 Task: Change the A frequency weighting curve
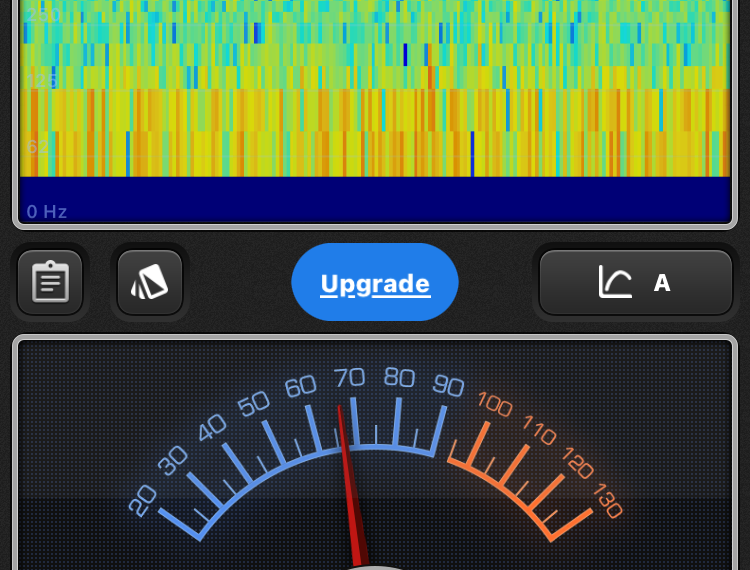pos(636,283)
